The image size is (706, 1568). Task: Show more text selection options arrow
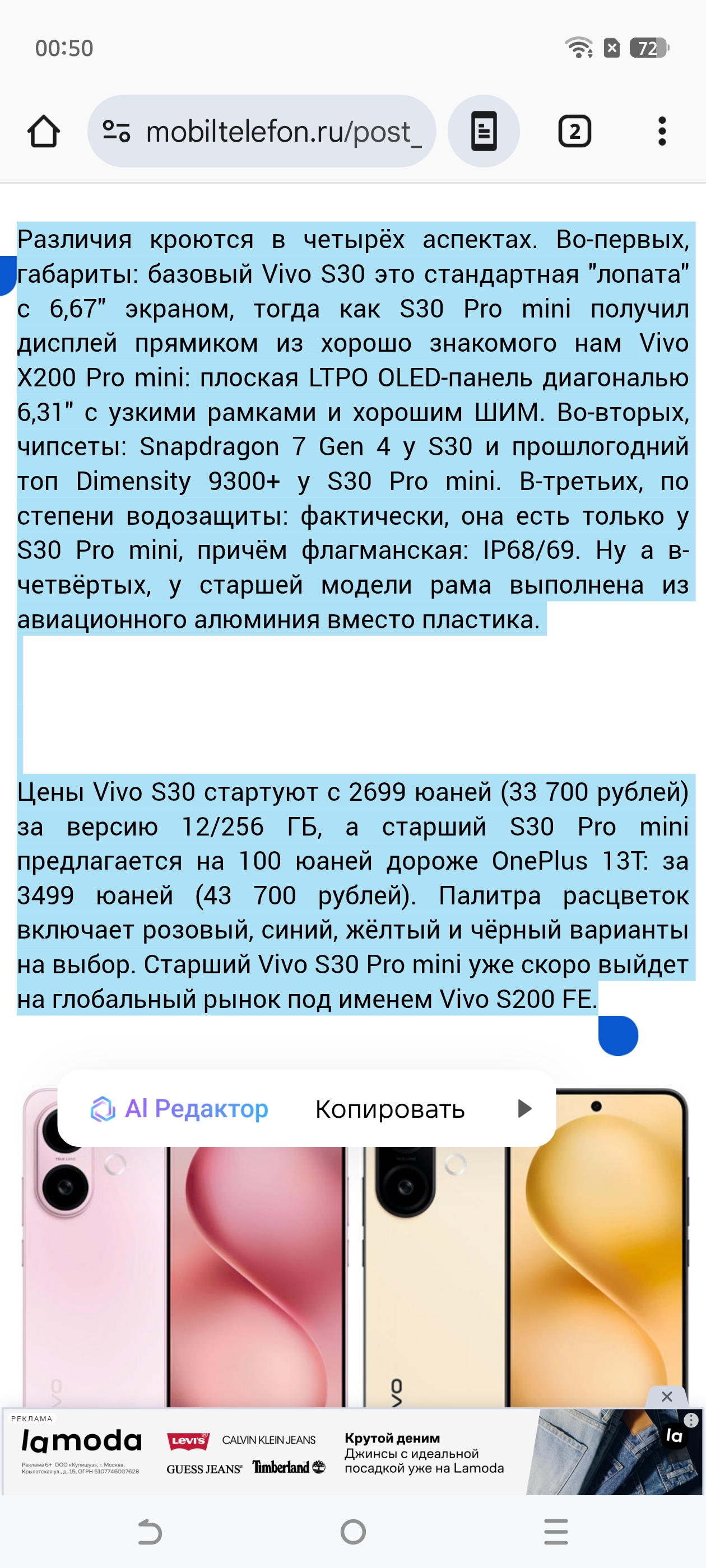point(524,1108)
